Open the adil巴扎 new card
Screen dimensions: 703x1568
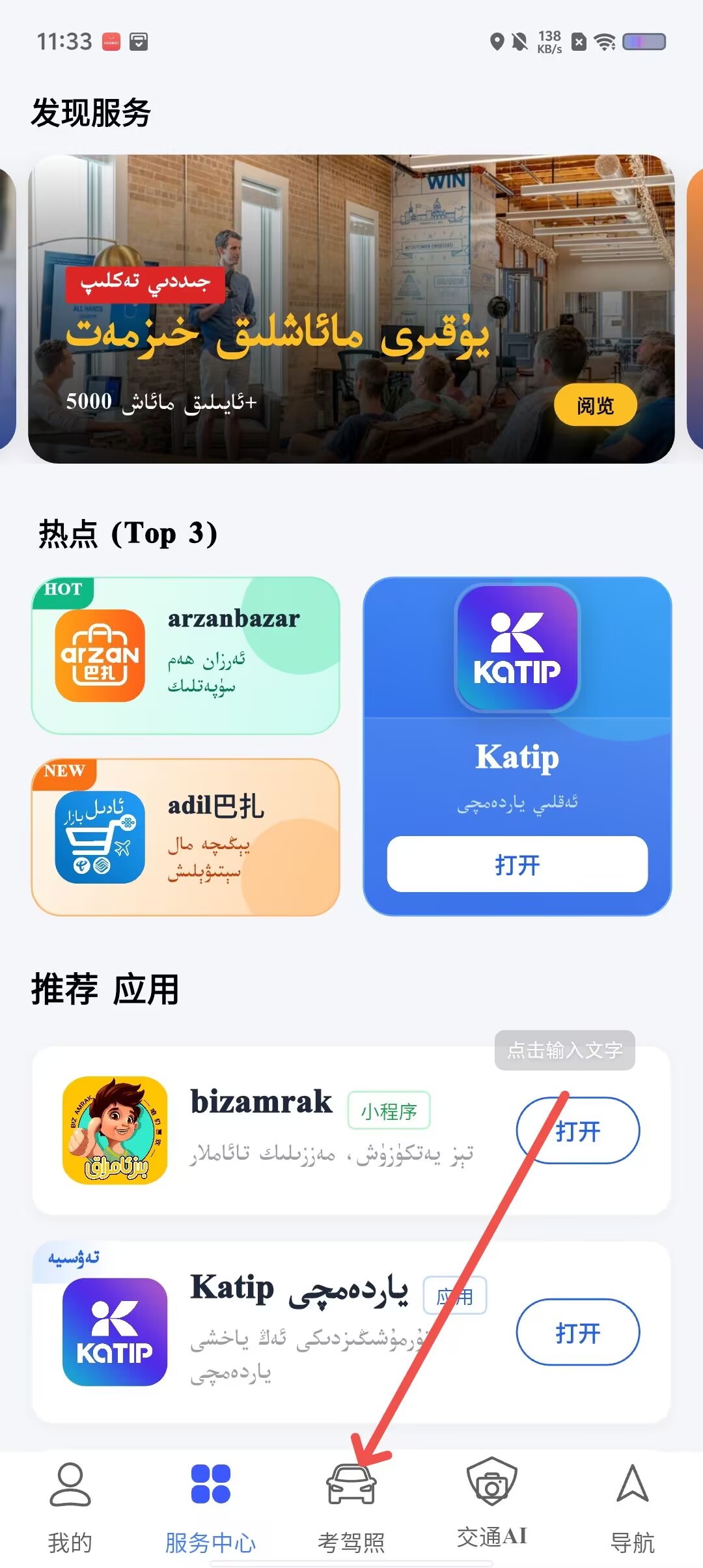tap(186, 837)
